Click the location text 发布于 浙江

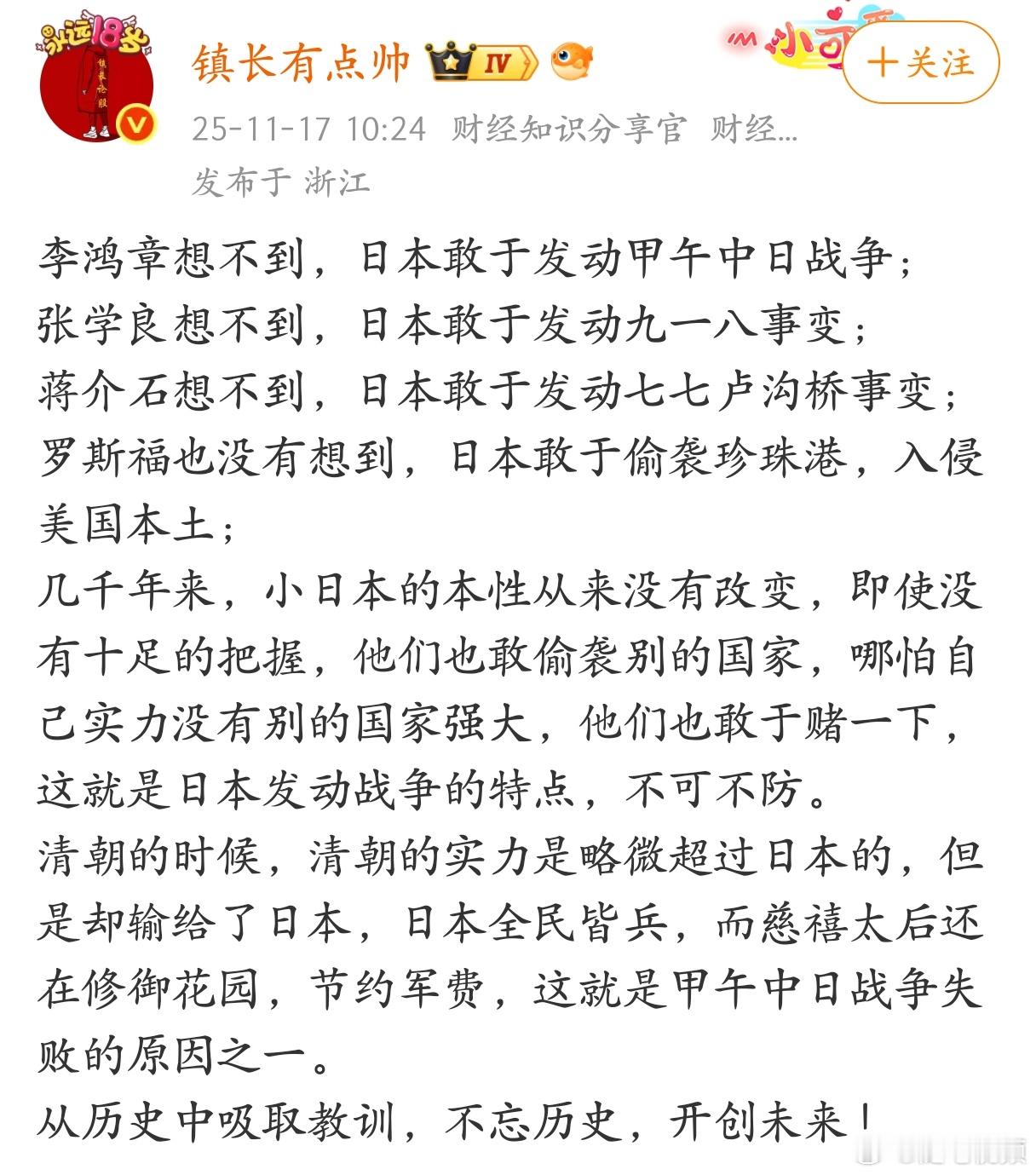coord(279,177)
